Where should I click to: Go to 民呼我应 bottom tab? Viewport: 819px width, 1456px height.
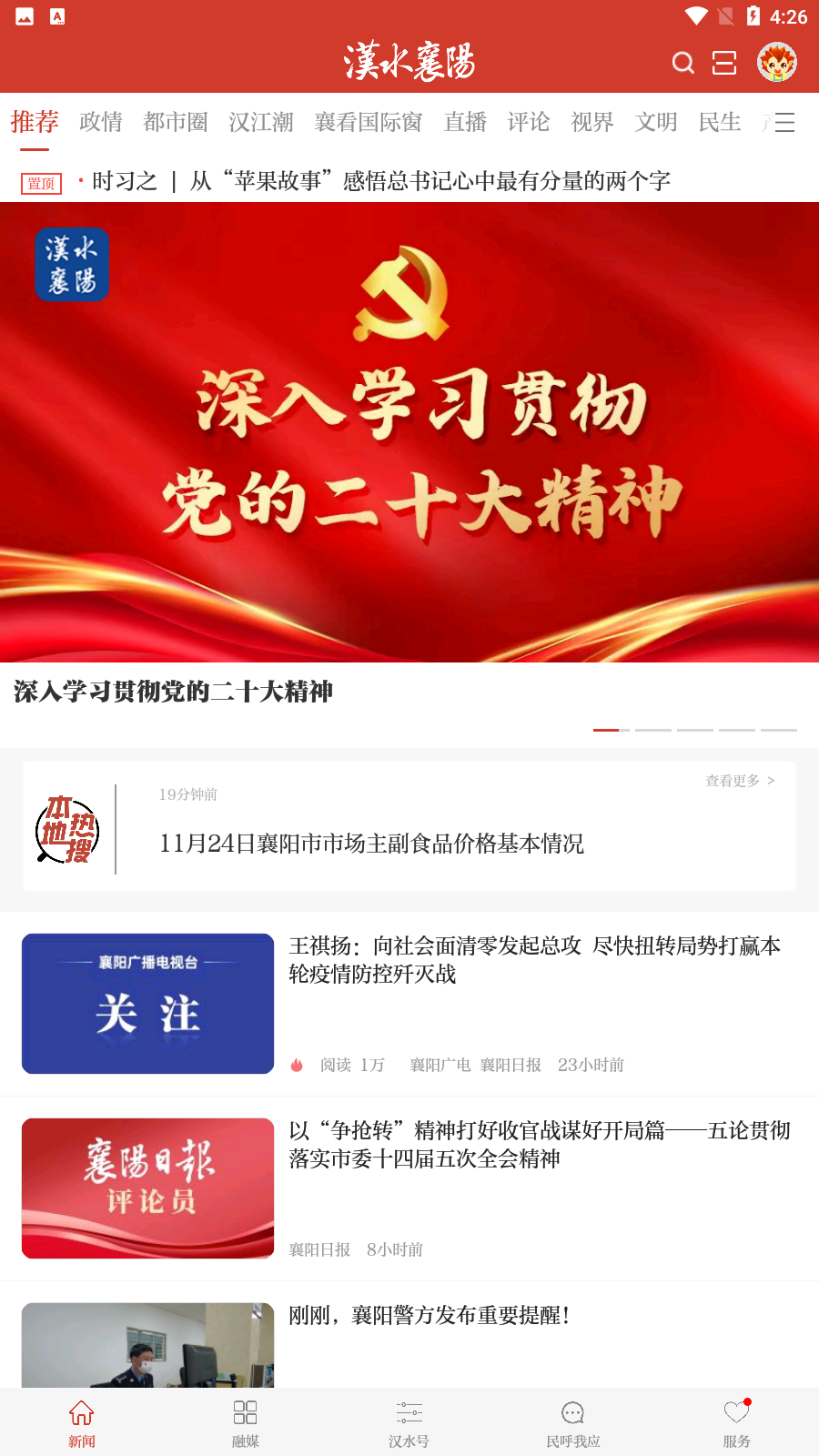pyautogui.click(x=573, y=1423)
